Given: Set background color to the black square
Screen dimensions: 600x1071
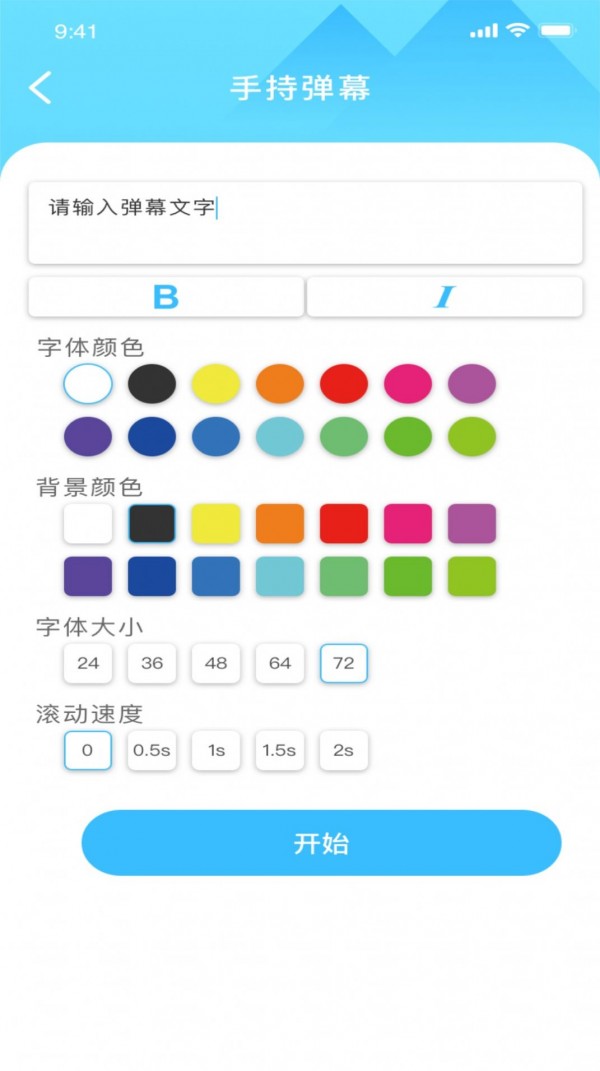Looking at the screenshot, I should (x=152, y=524).
